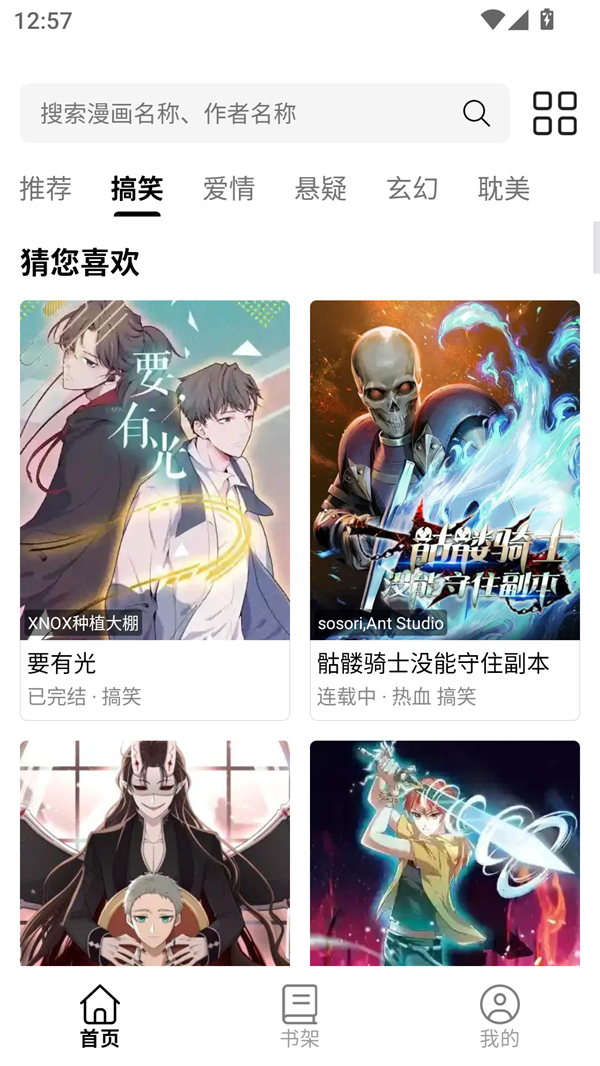Switch to the 推荐 tab

click(46, 188)
